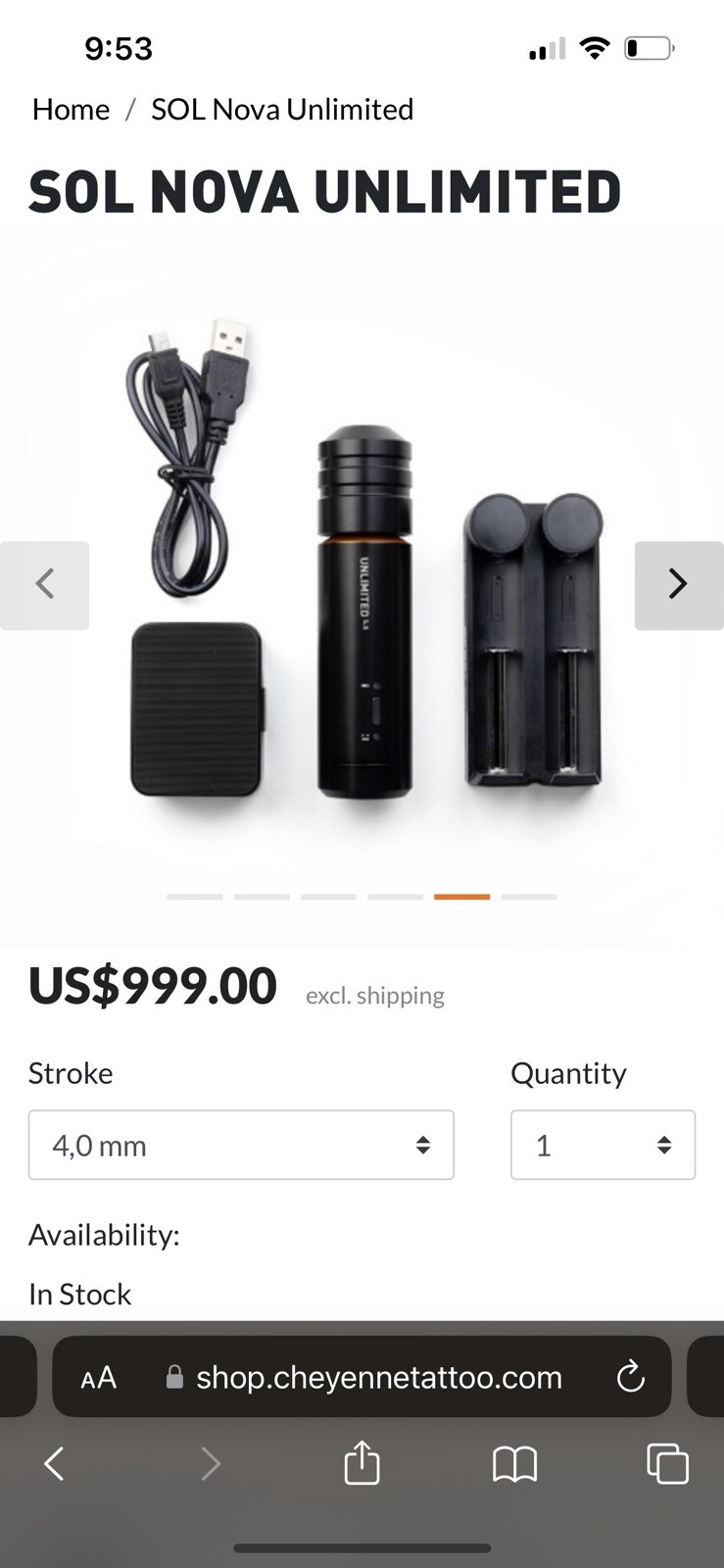Show all open browser tabs
Screen dimensions: 724x1568
[667, 1464]
